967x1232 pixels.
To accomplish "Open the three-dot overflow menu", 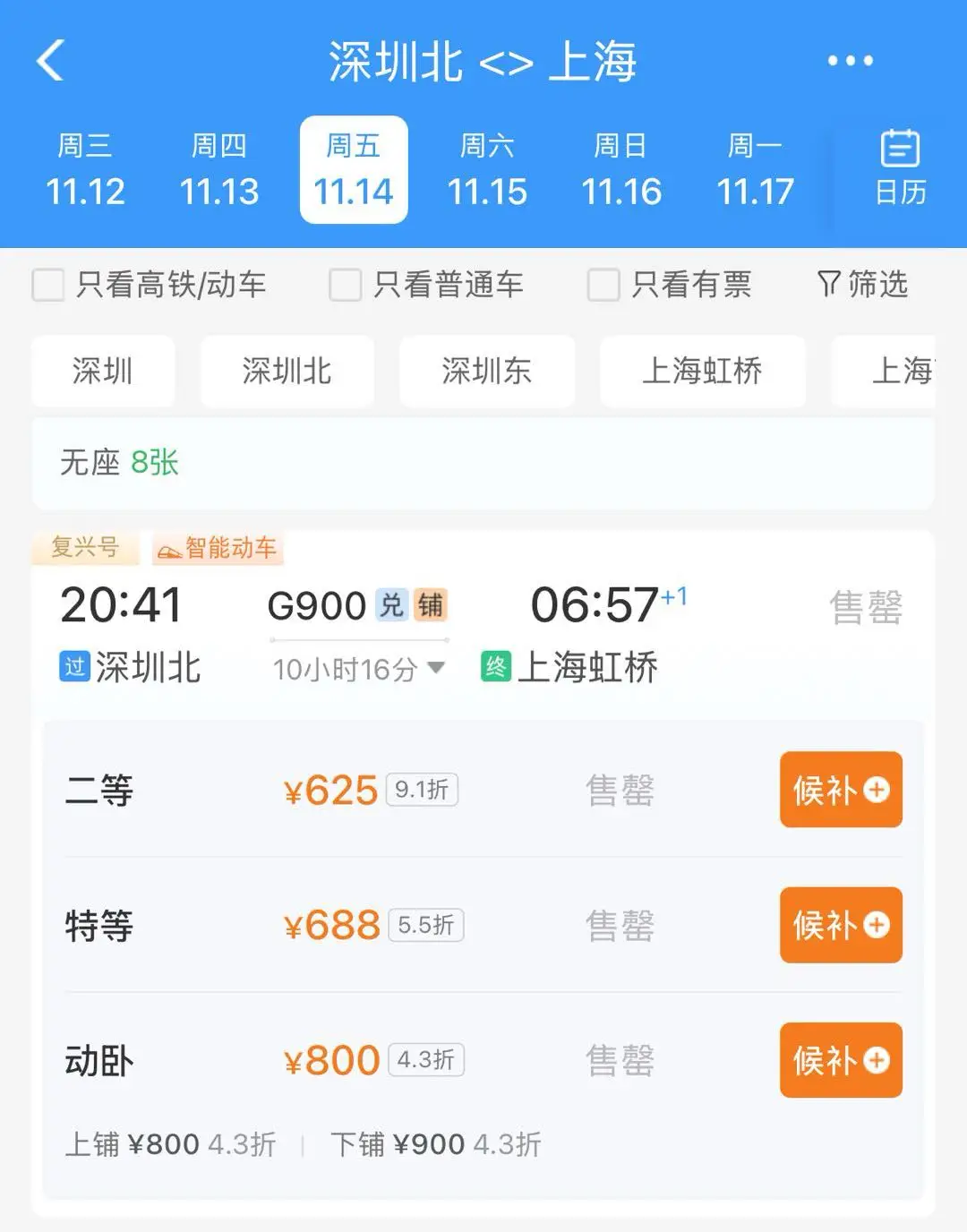I will click(849, 61).
